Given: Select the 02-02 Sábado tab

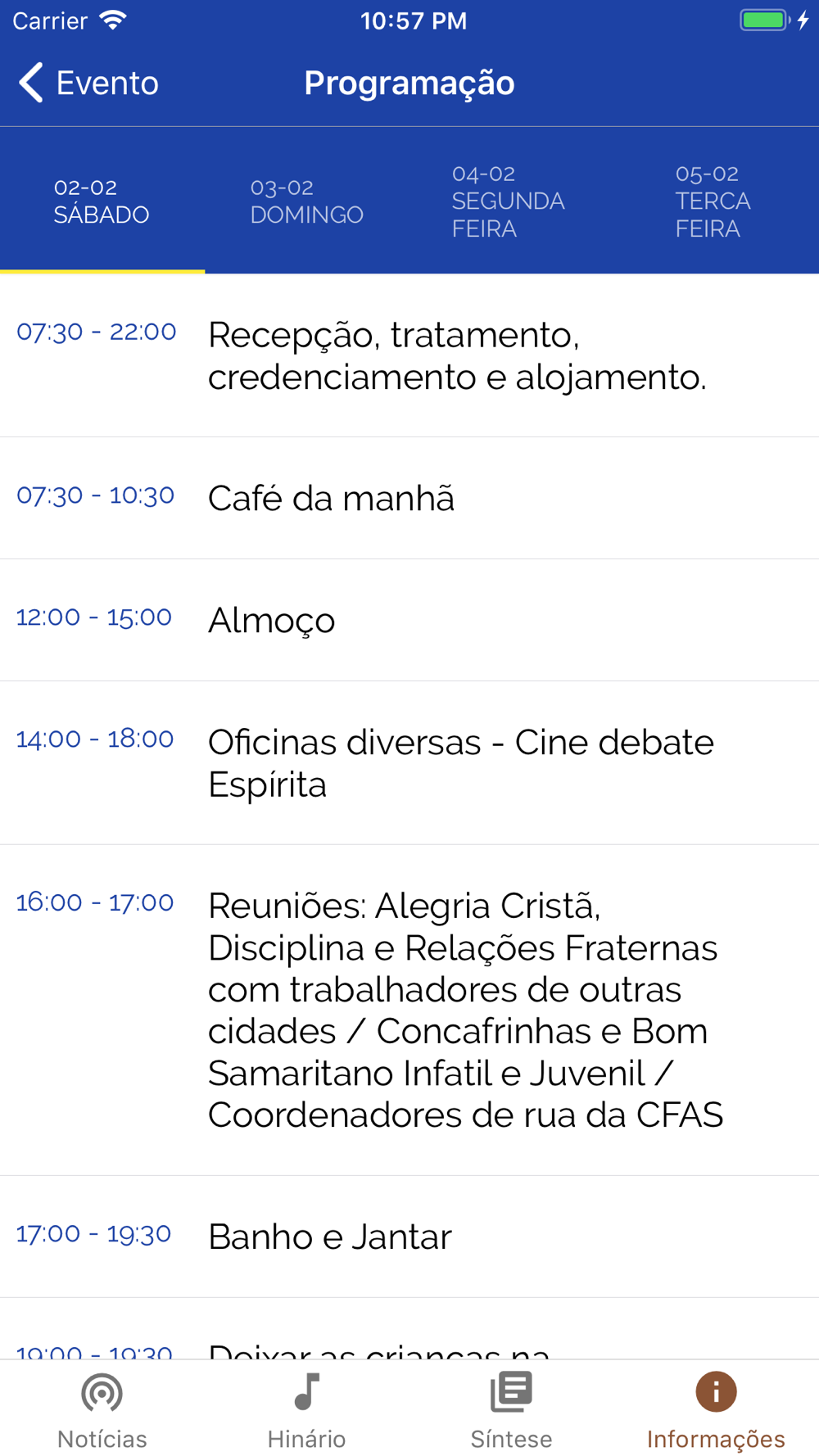Looking at the screenshot, I should (102, 201).
